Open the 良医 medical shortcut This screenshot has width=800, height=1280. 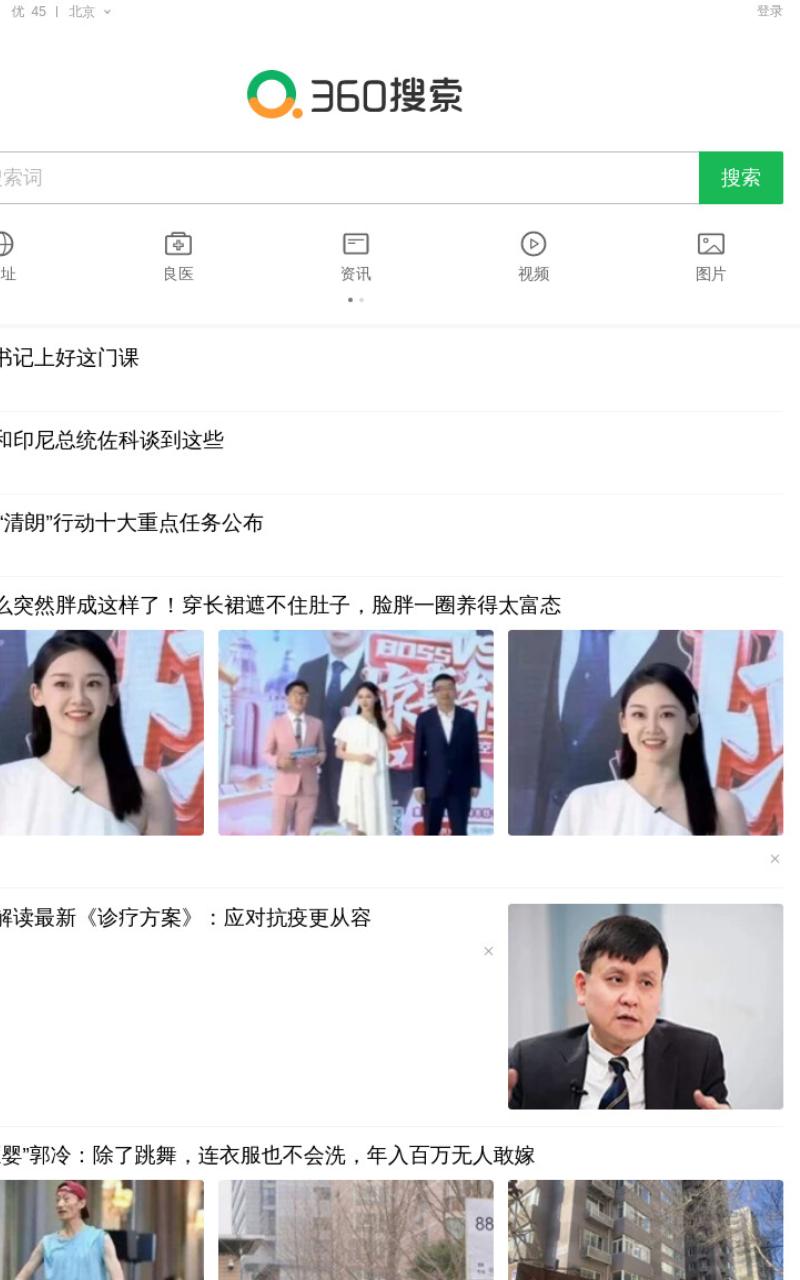(178, 257)
